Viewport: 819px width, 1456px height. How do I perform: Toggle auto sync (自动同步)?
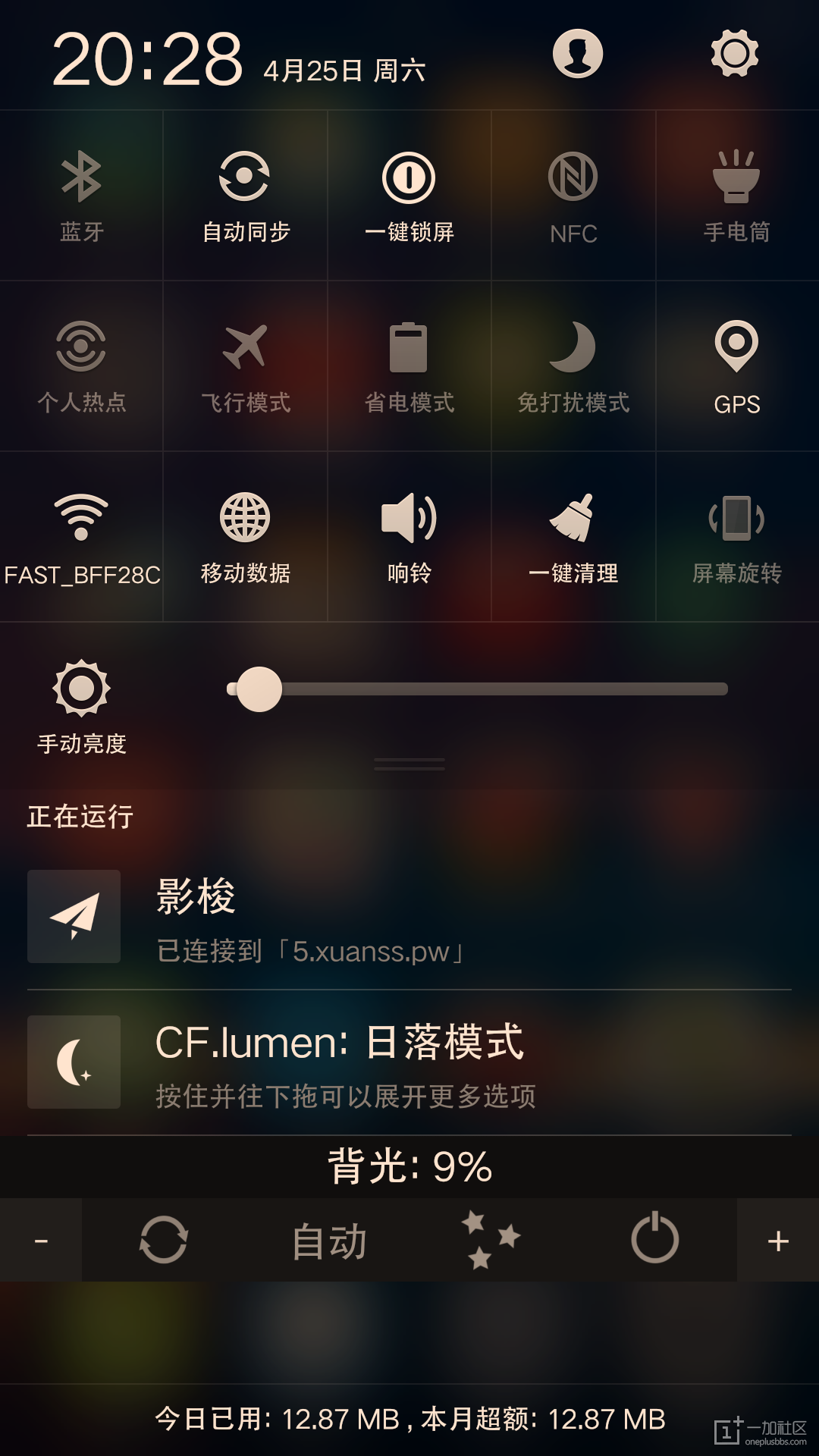tap(245, 195)
